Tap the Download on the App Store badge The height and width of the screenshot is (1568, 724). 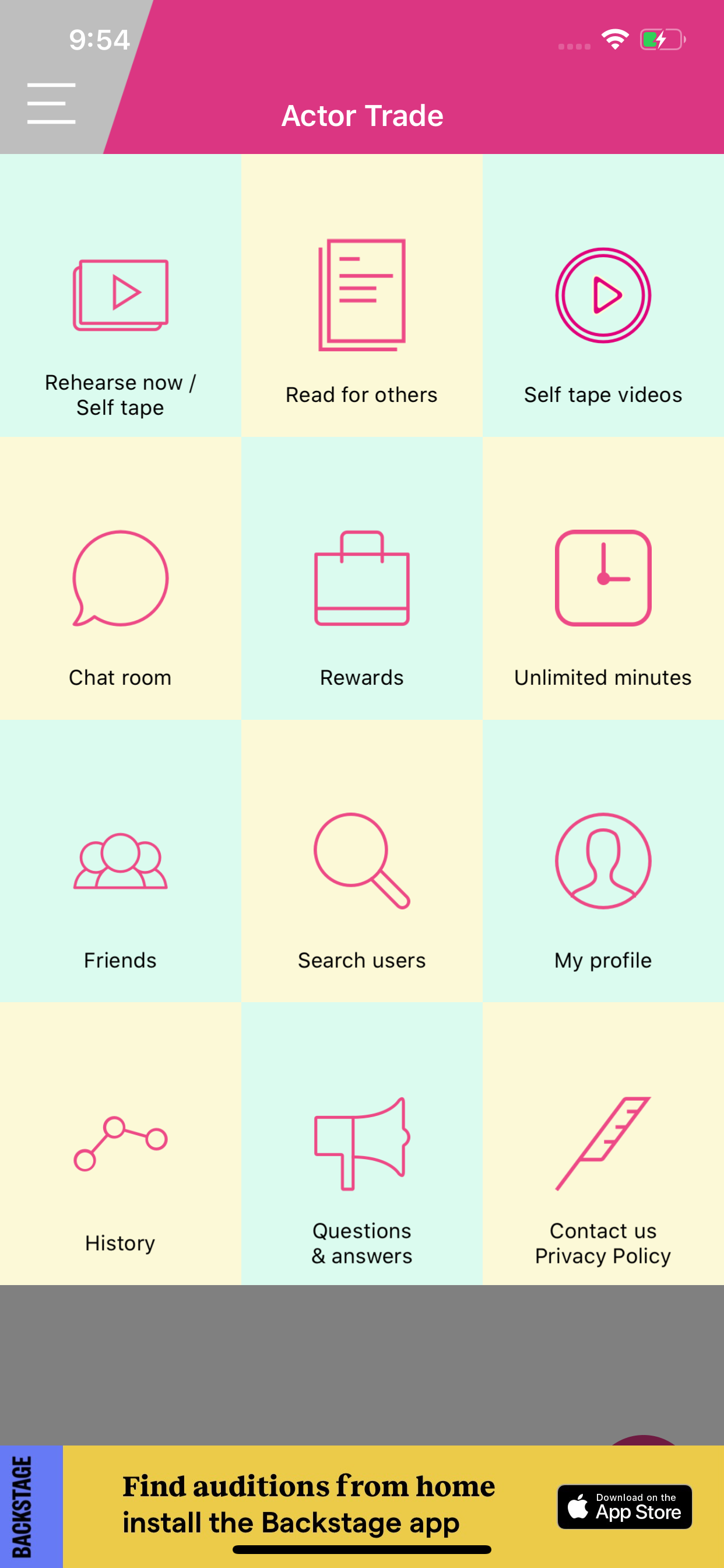tap(624, 1507)
